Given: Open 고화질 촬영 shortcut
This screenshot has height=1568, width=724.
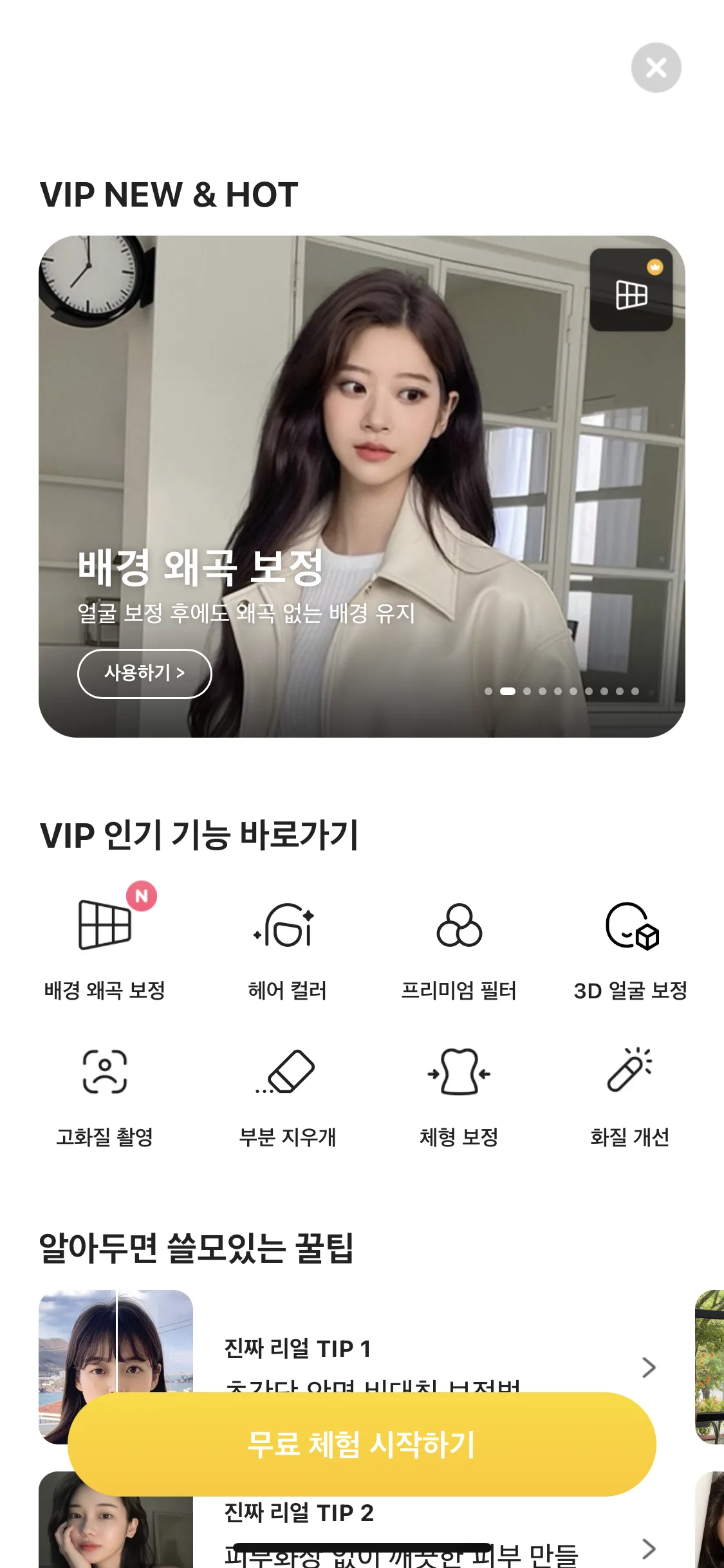Looking at the screenshot, I should pos(105,1093).
